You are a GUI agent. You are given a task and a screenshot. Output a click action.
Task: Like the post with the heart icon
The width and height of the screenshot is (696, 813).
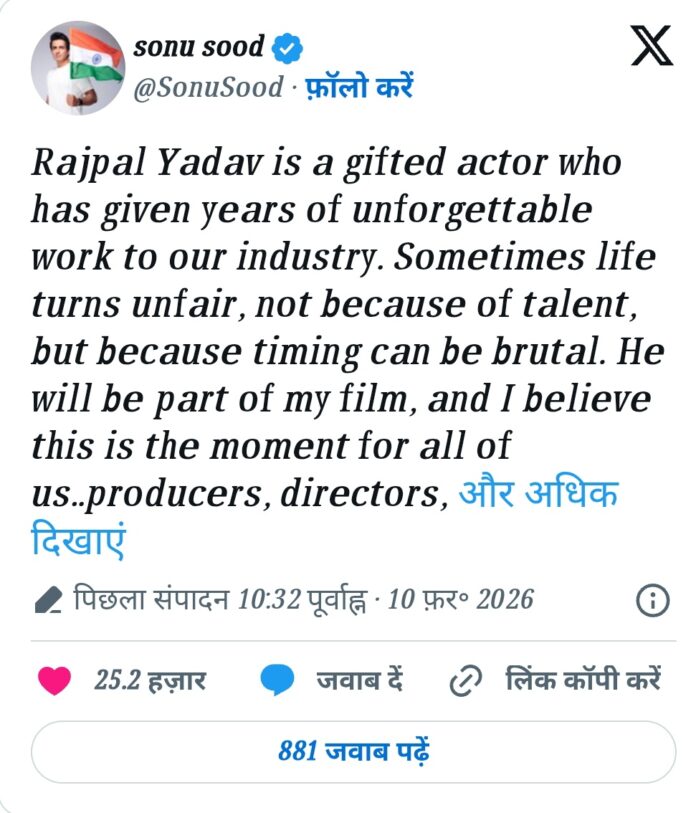click(54, 681)
